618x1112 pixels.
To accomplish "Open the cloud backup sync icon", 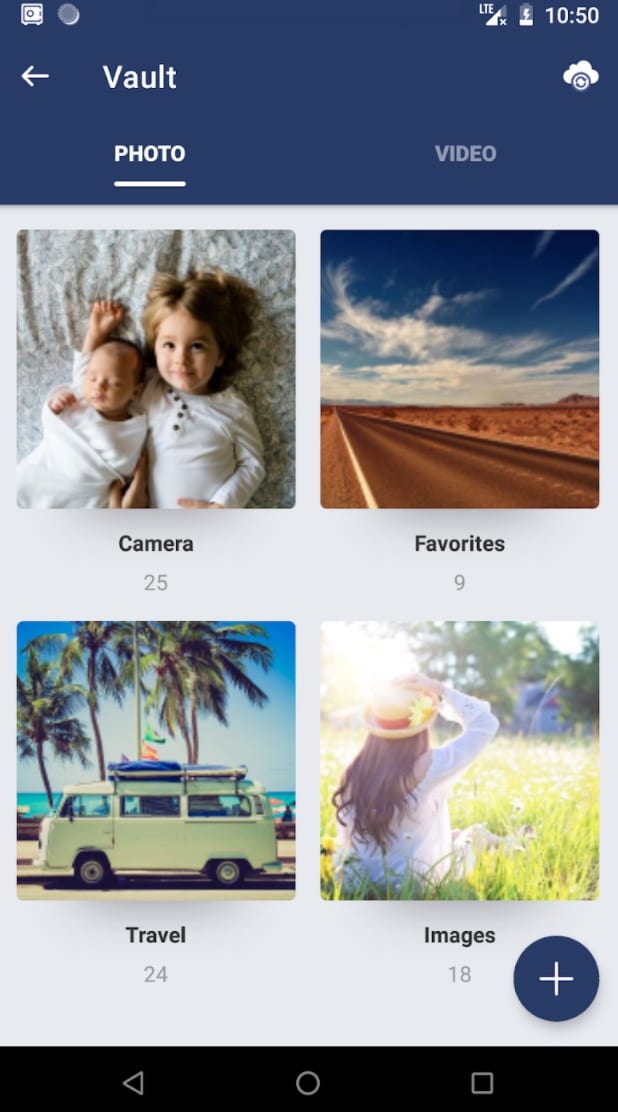I will [x=580, y=76].
